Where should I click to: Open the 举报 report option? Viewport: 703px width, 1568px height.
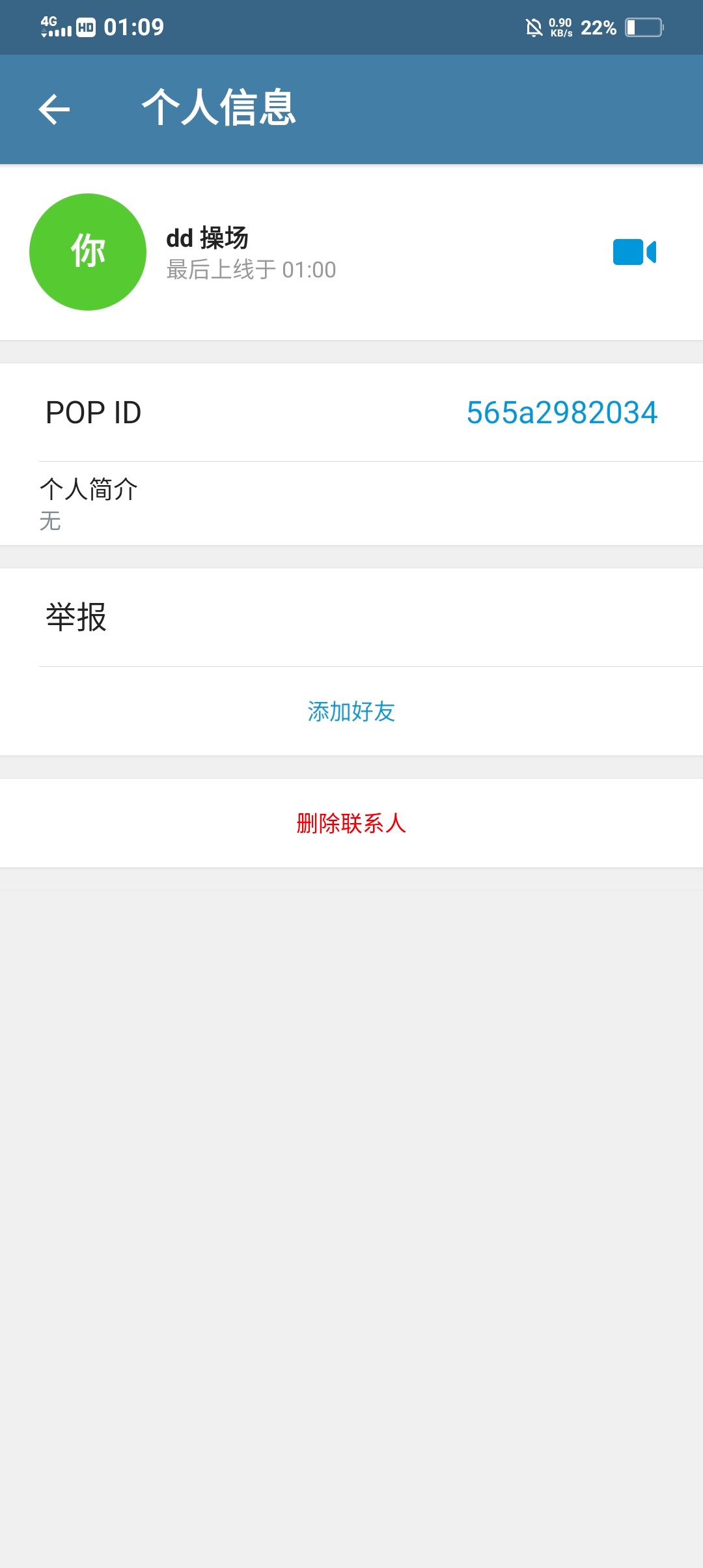coord(351,617)
